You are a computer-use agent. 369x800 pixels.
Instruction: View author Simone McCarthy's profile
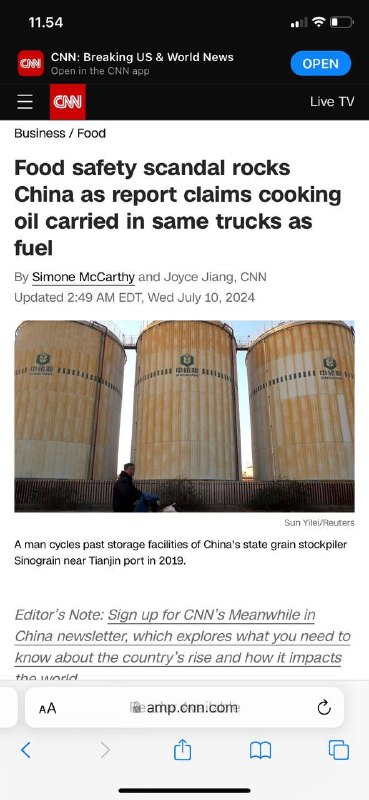point(83,277)
